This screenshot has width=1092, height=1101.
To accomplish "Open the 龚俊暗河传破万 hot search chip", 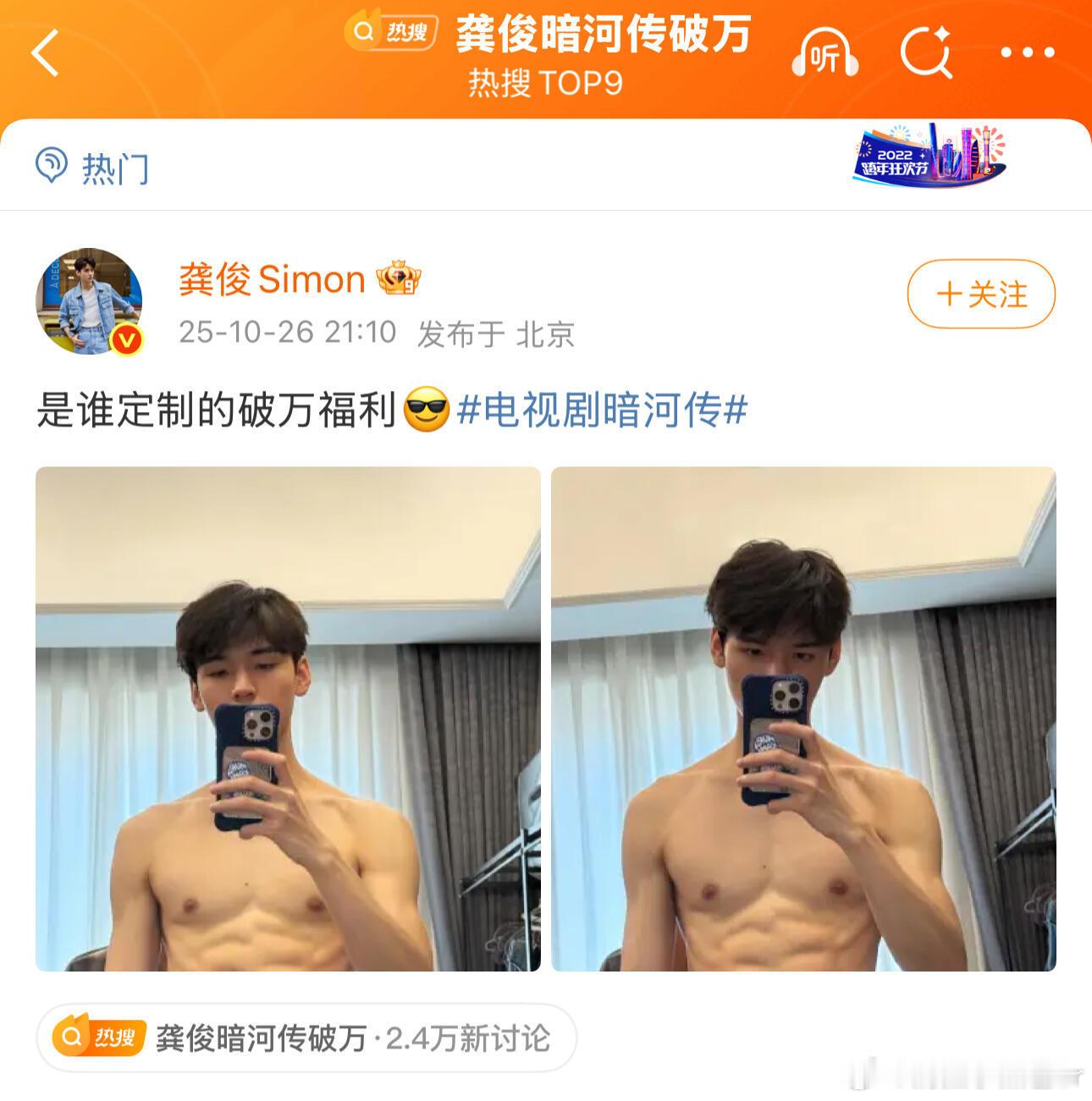I will pos(306,1038).
